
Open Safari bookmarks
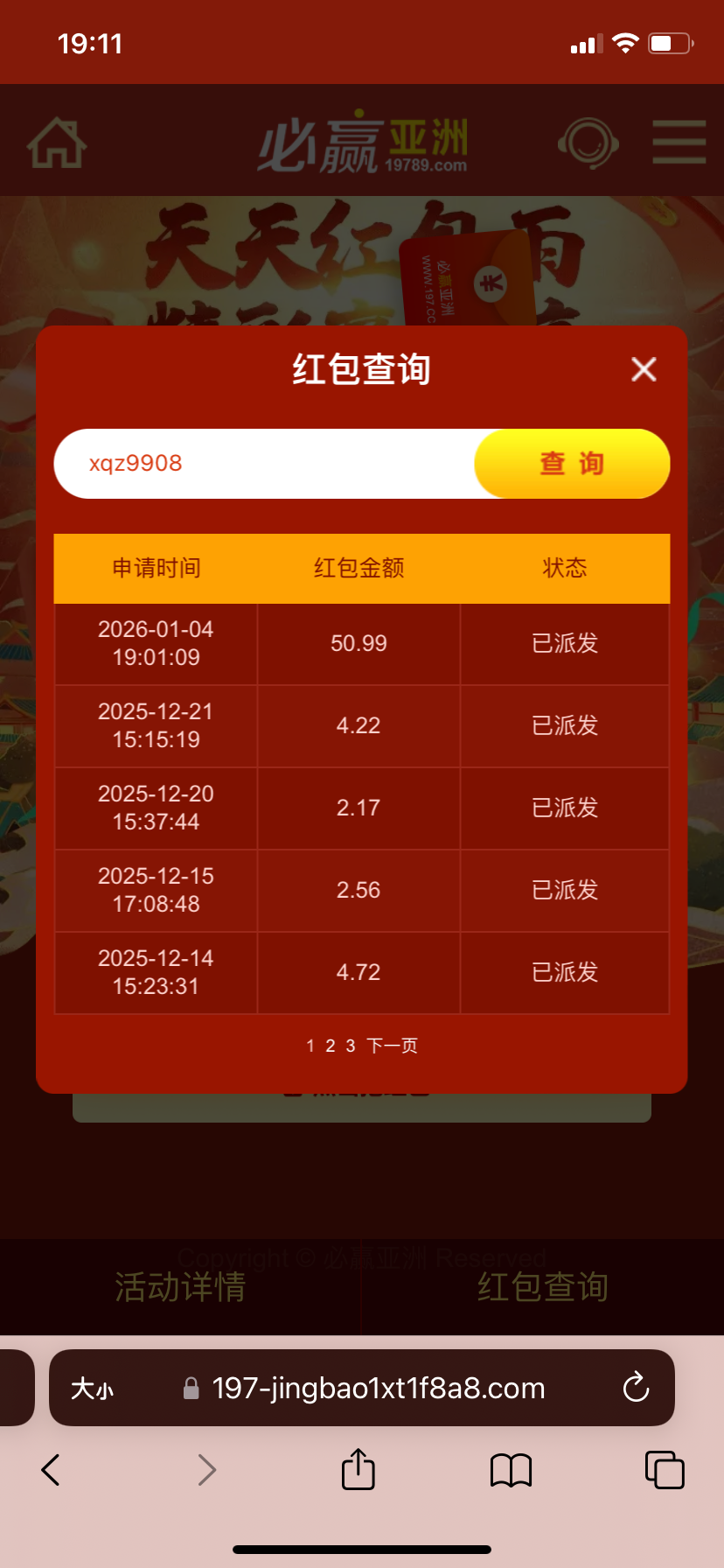tap(512, 1470)
